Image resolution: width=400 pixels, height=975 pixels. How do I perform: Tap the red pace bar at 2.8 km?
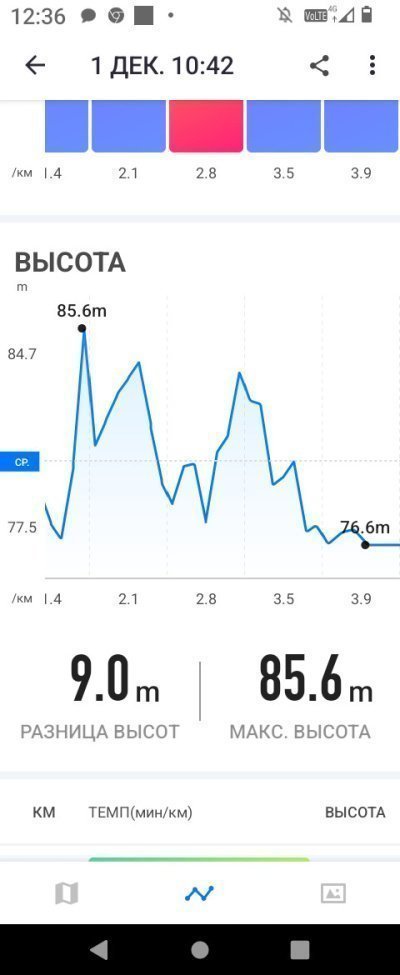206,126
